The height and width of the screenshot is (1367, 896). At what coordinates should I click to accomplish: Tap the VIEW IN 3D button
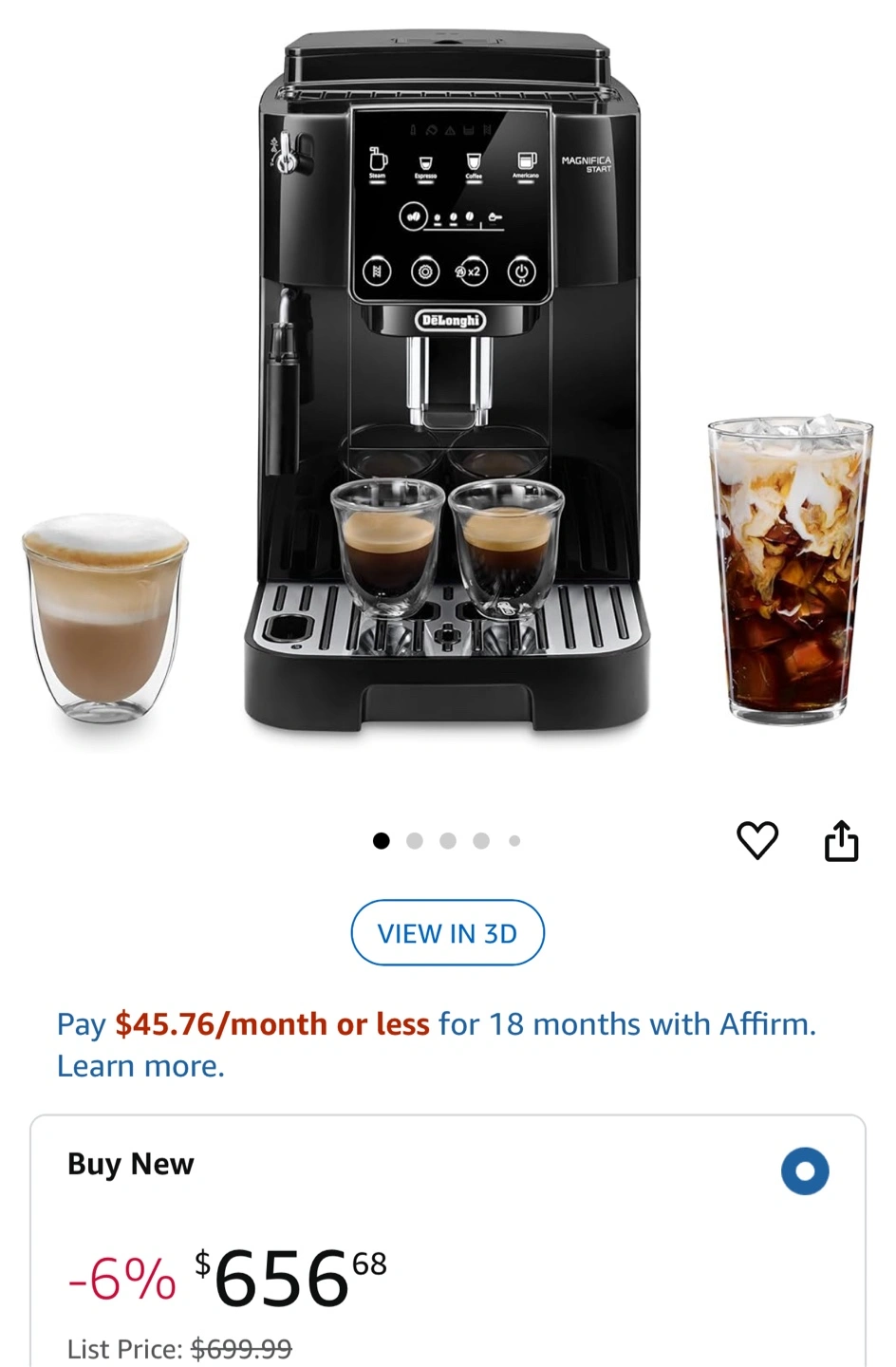(x=448, y=933)
